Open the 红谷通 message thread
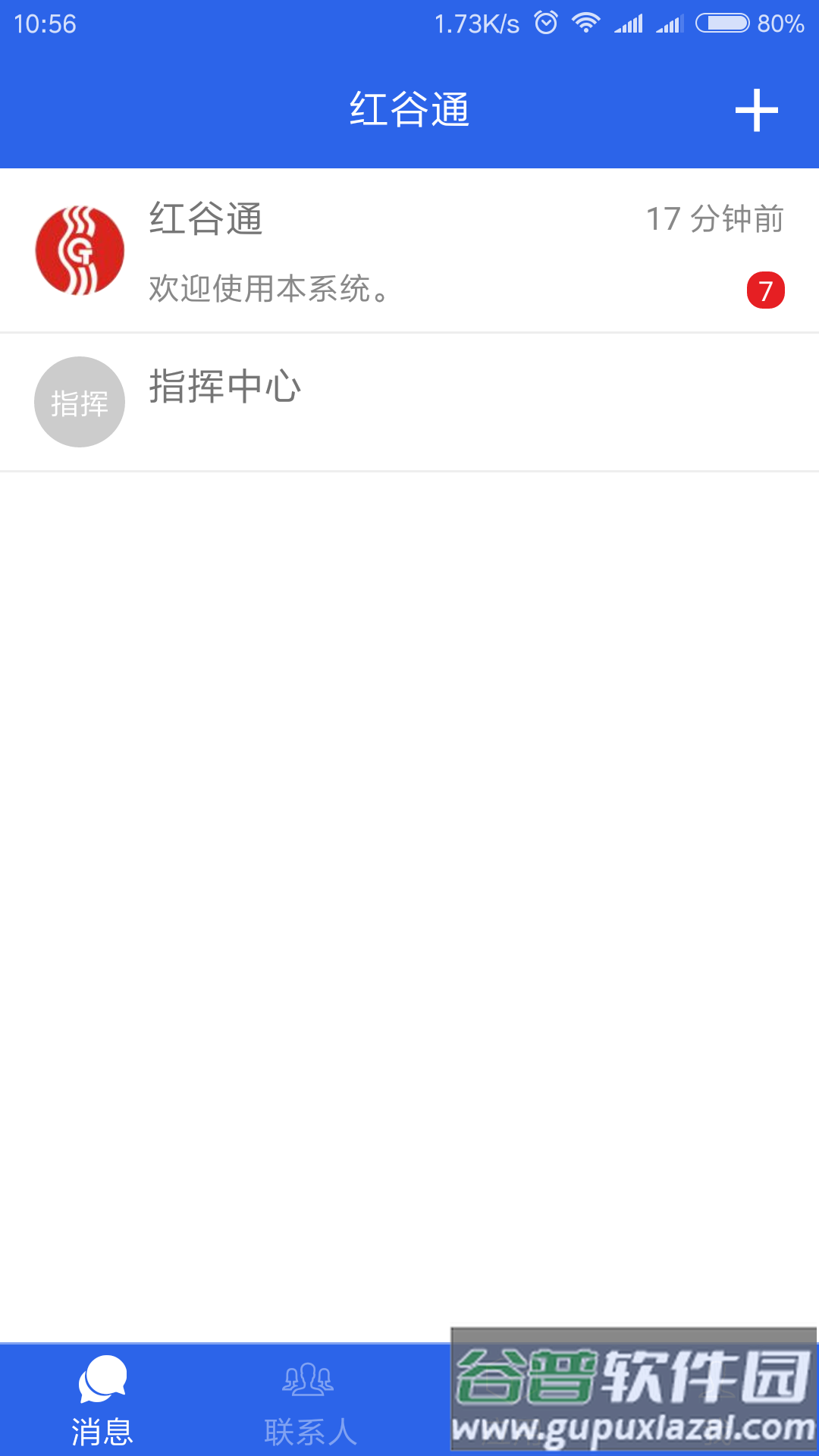The height and width of the screenshot is (1456, 819). tap(409, 250)
